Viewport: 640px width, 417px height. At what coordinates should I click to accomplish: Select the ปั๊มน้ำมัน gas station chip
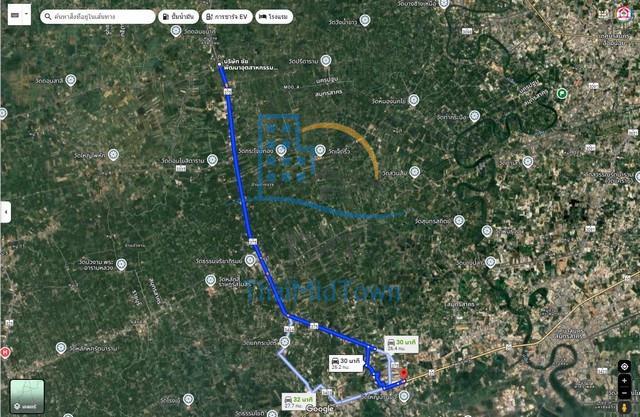pyautogui.click(x=179, y=17)
